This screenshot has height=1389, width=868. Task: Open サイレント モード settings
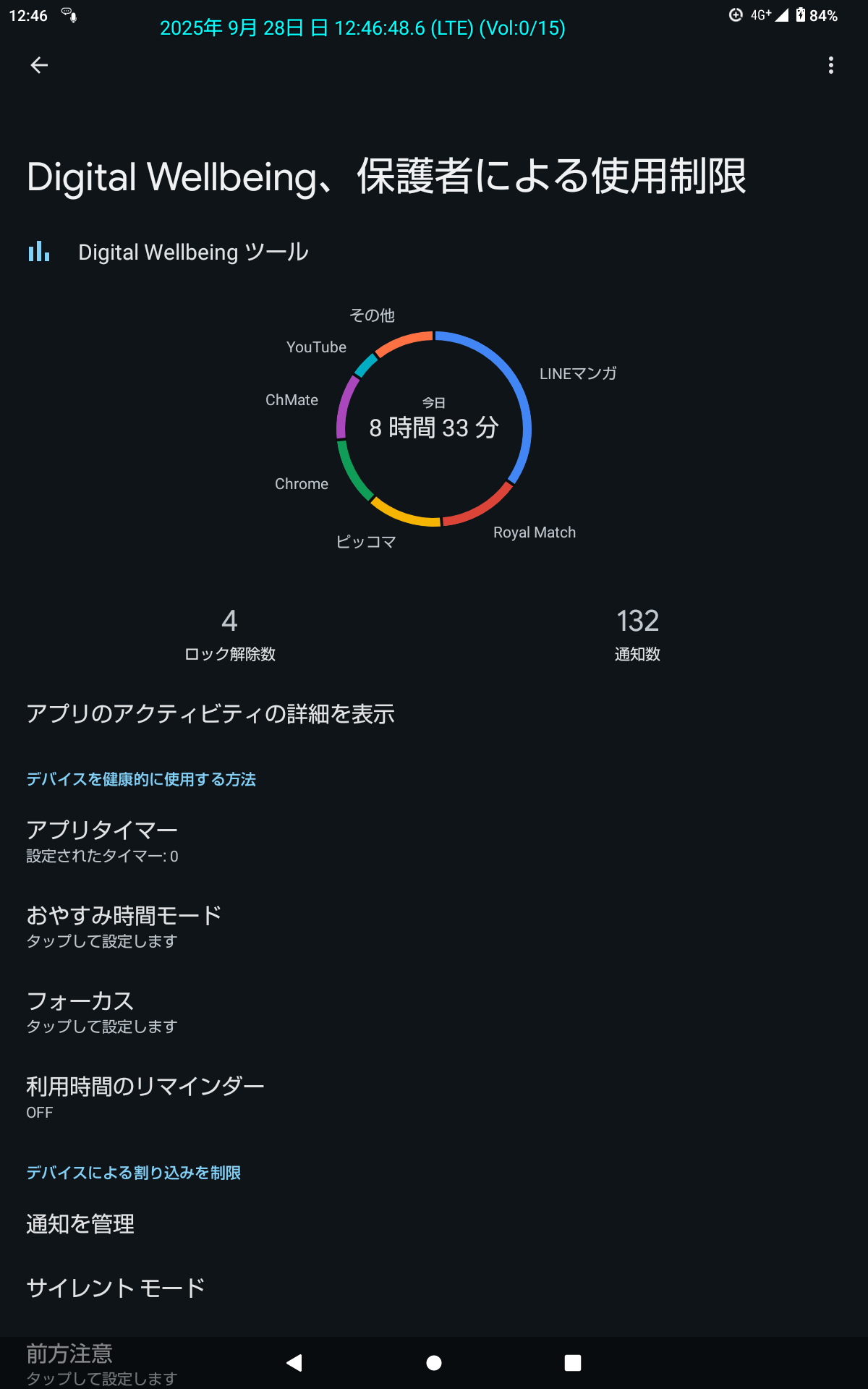point(116,1288)
